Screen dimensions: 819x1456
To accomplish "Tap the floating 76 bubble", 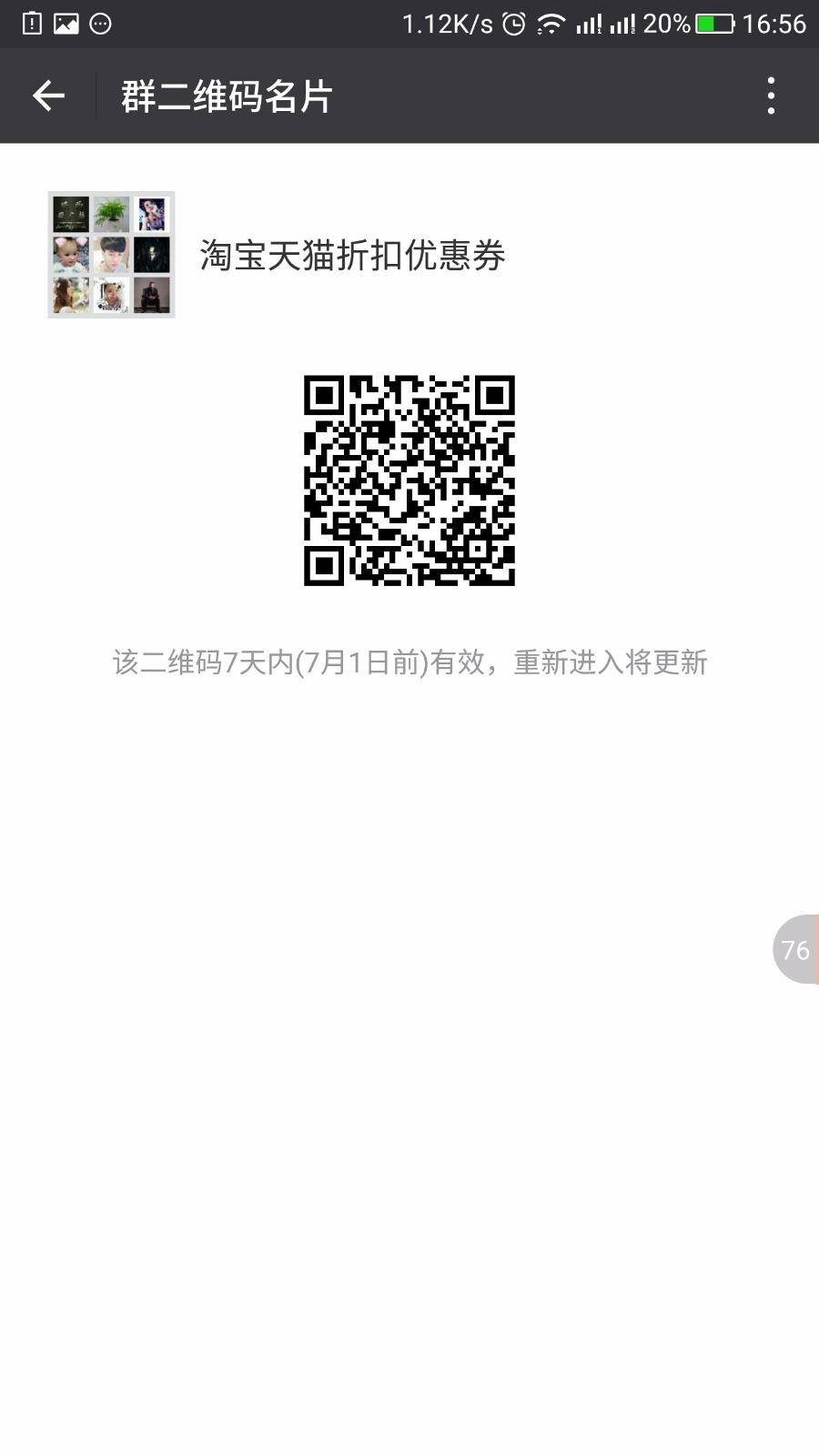I will point(795,949).
